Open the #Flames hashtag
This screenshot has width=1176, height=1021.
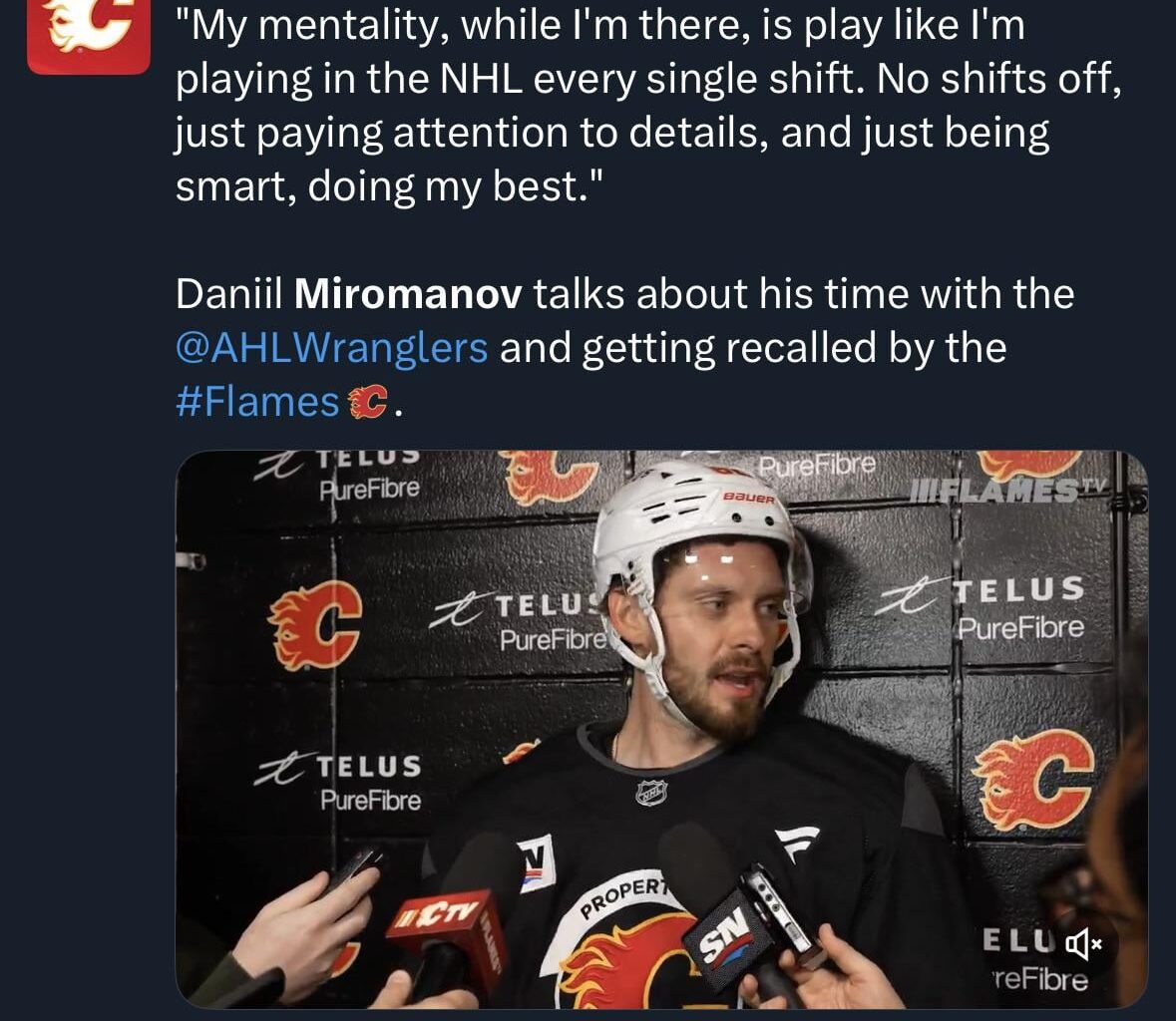(257, 402)
